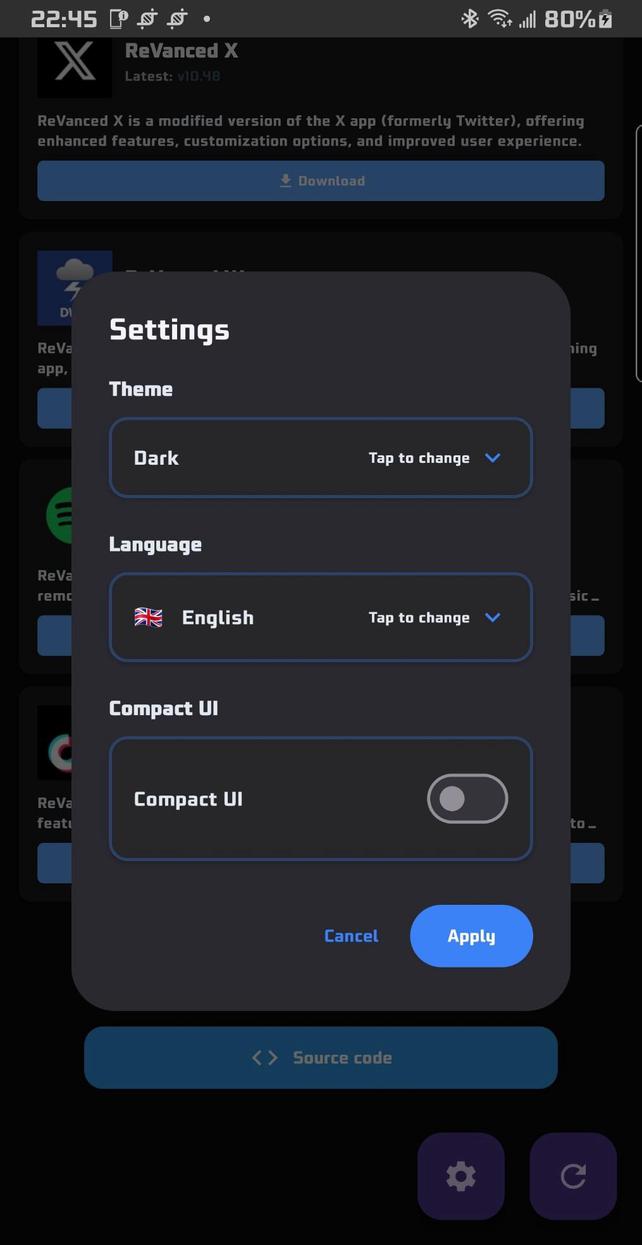
Task: Open the Theme dropdown showing Dark
Action: tap(320, 458)
